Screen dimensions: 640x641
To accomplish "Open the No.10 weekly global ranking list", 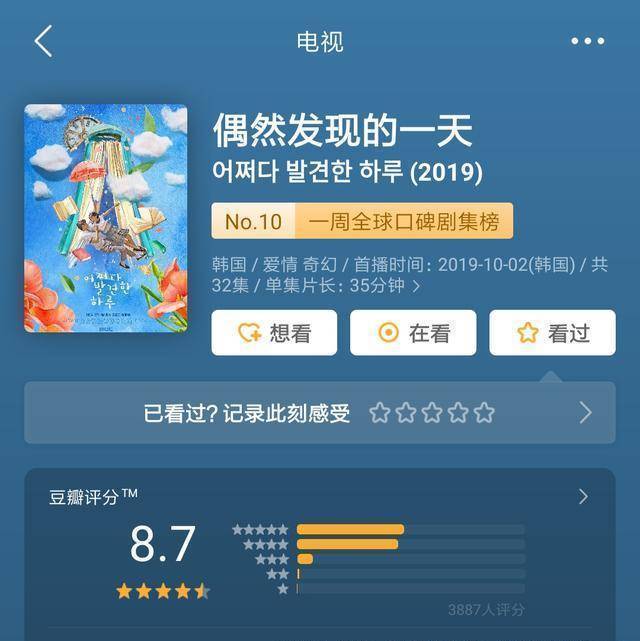I will 362,221.
